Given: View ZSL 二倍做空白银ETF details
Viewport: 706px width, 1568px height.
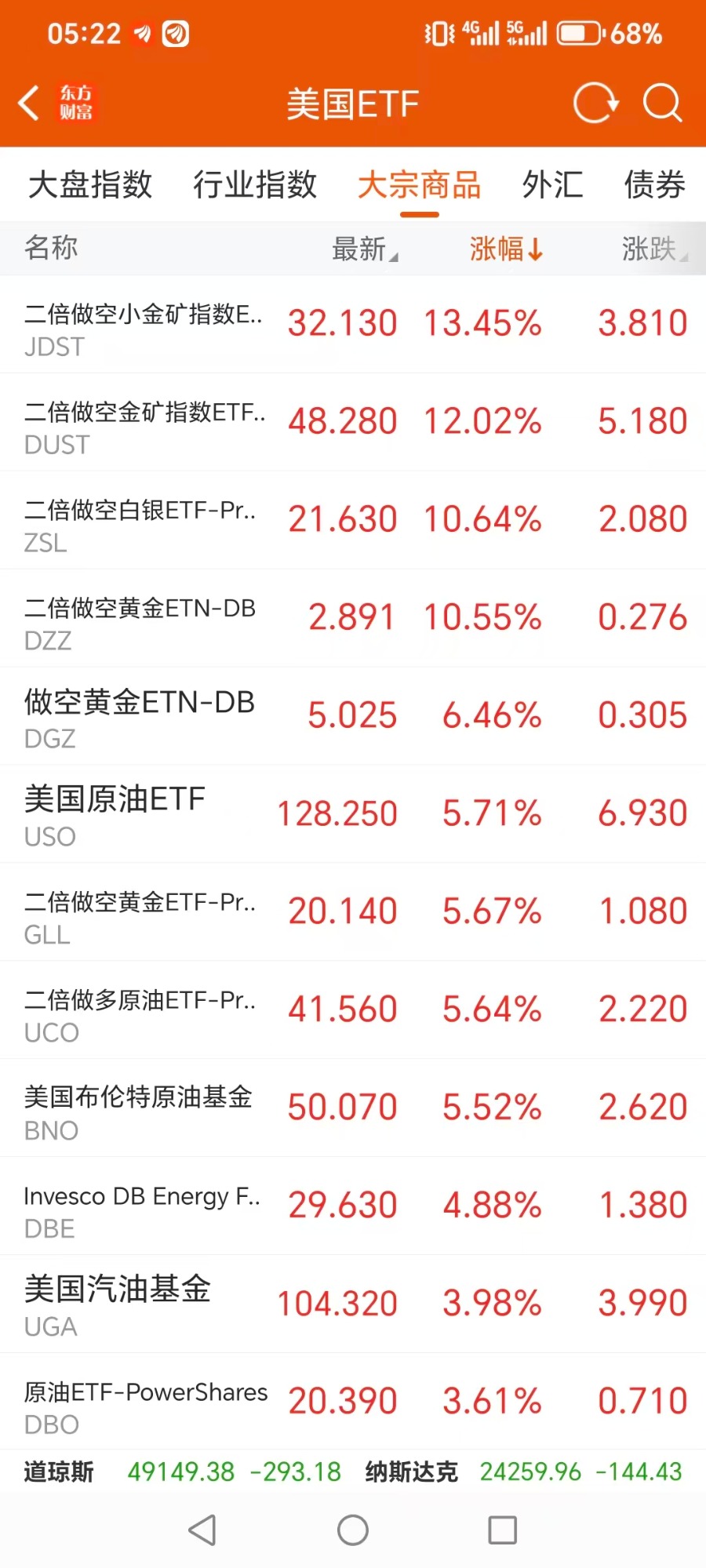Looking at the screenshot, I should pos(353,520).
